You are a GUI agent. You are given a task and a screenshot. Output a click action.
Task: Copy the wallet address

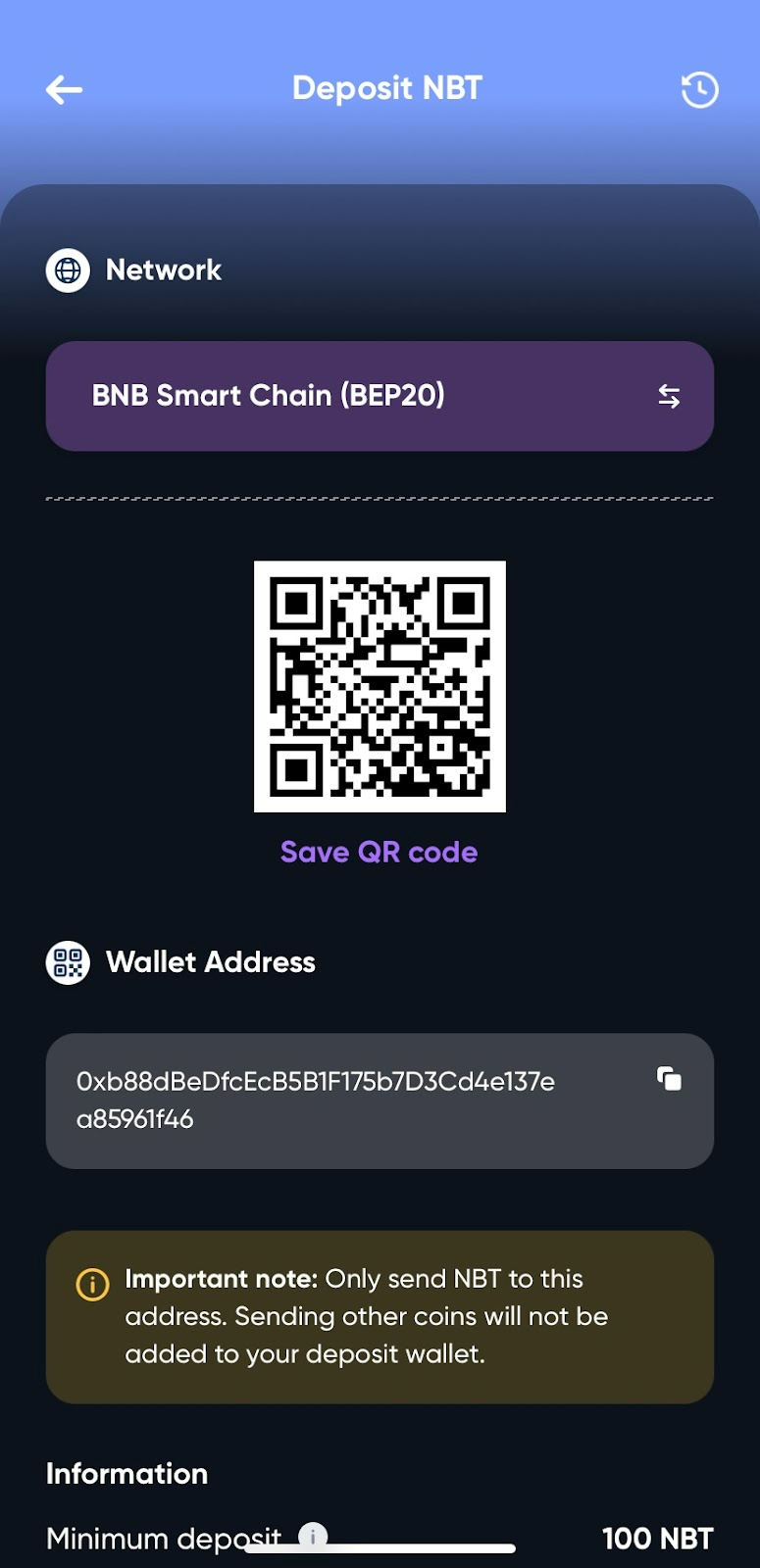[669, 1079]
